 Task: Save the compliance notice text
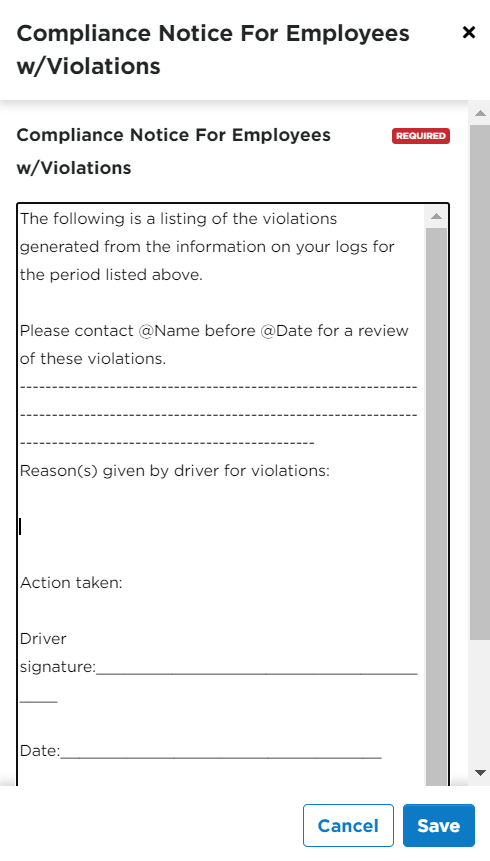click(438, 825)
